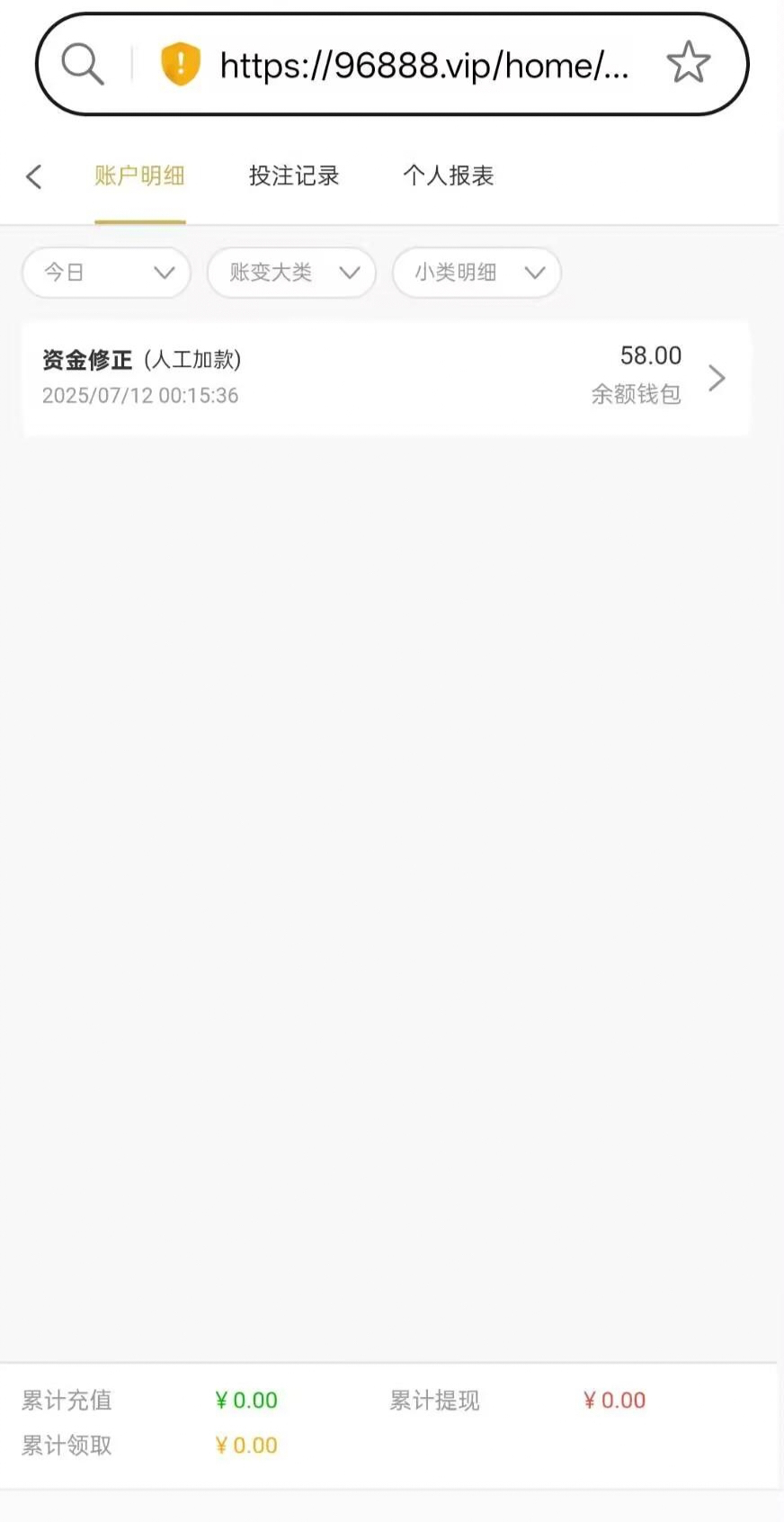784x1522 pixels.
Task: Switch to the 个人报表 tab
Action: 449,175
